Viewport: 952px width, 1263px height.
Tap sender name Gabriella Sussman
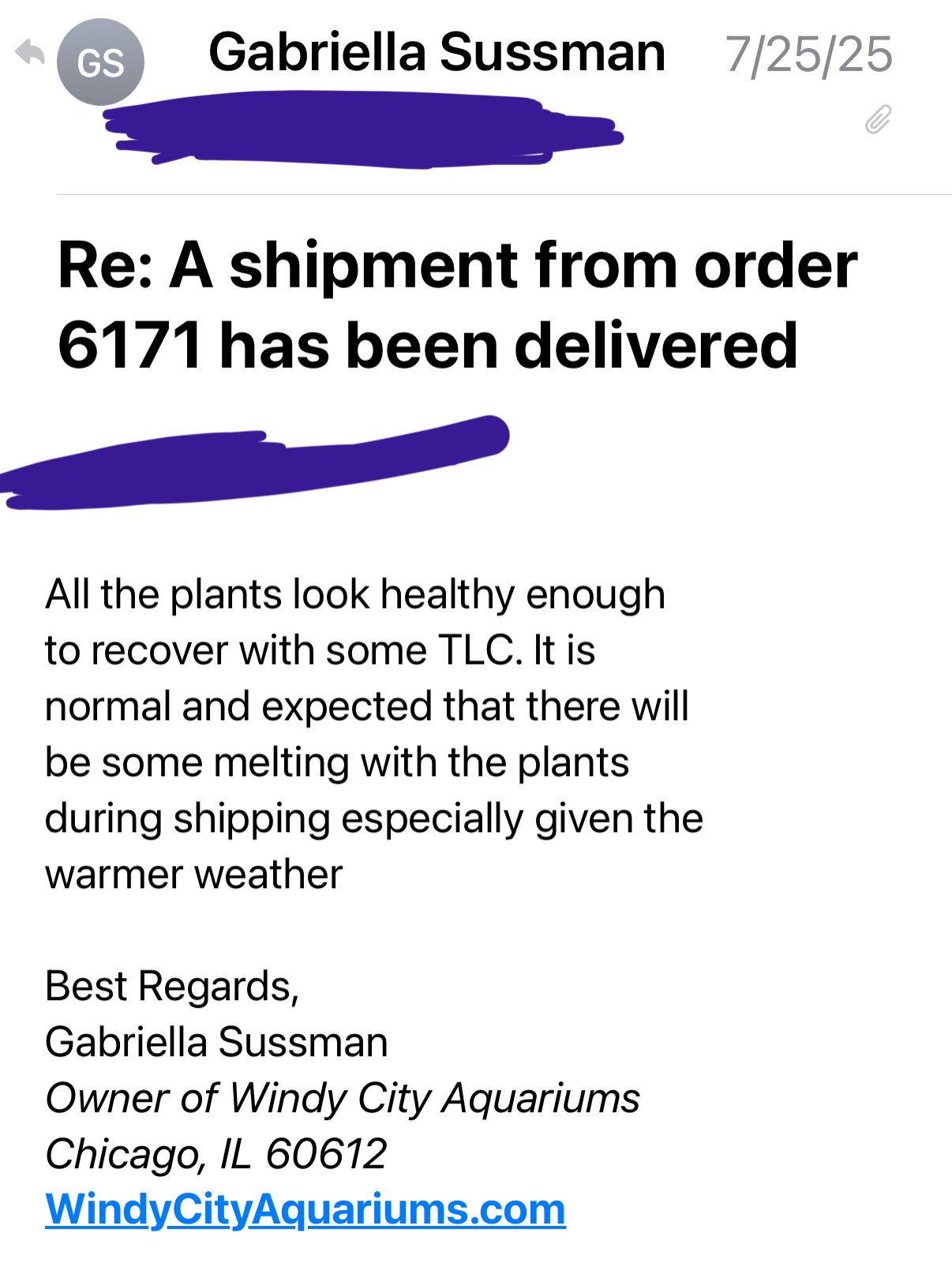coord(437,53)
